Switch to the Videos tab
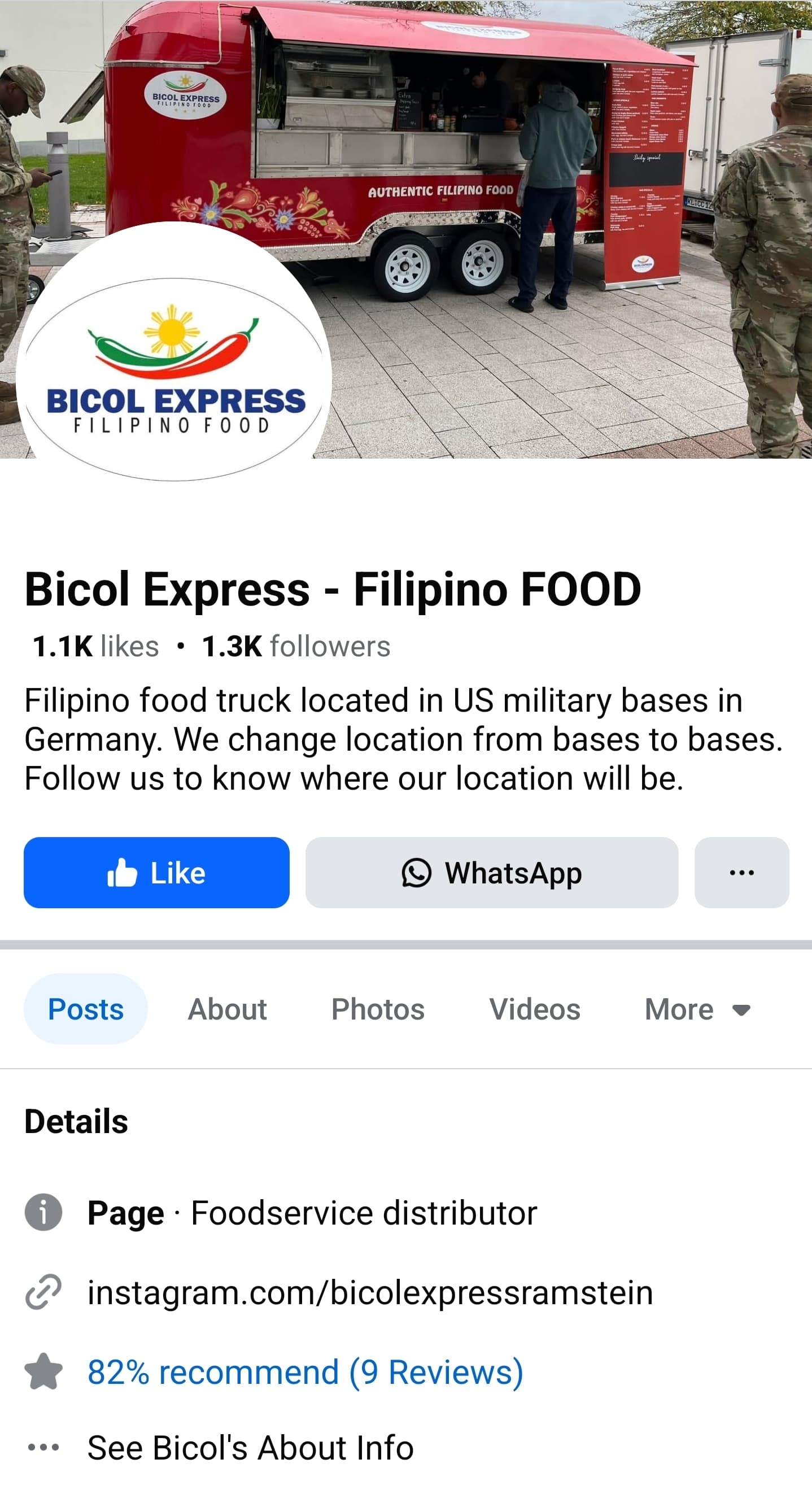The height and width of the screenshot is (1507, 812). tap(535, 1009)
